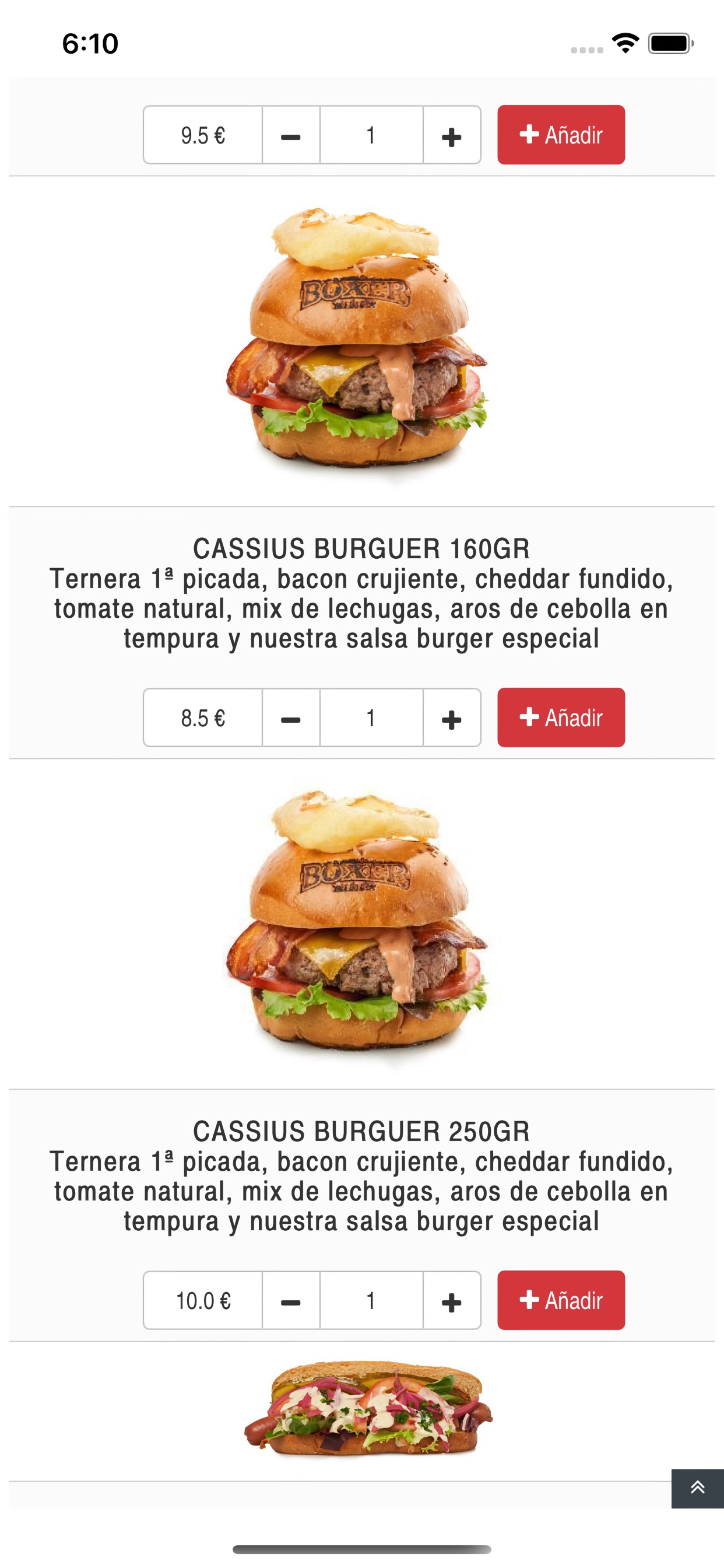This screenshot has width=724, height=1568.
Task: Jump back to top of the menu
Action: [x=697, y=1487]
